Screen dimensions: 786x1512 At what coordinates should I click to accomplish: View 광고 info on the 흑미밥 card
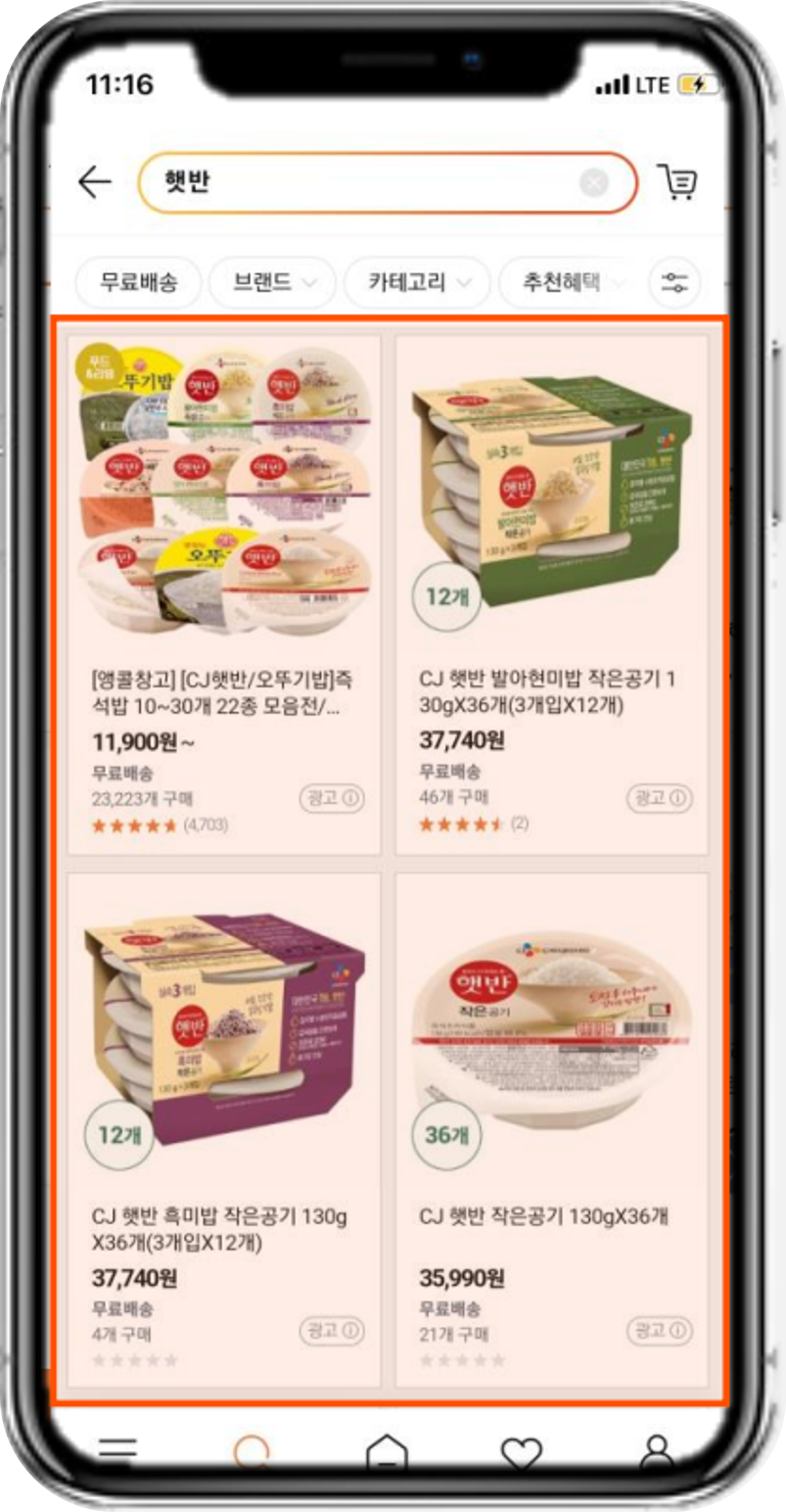(x=332, y=1331)
